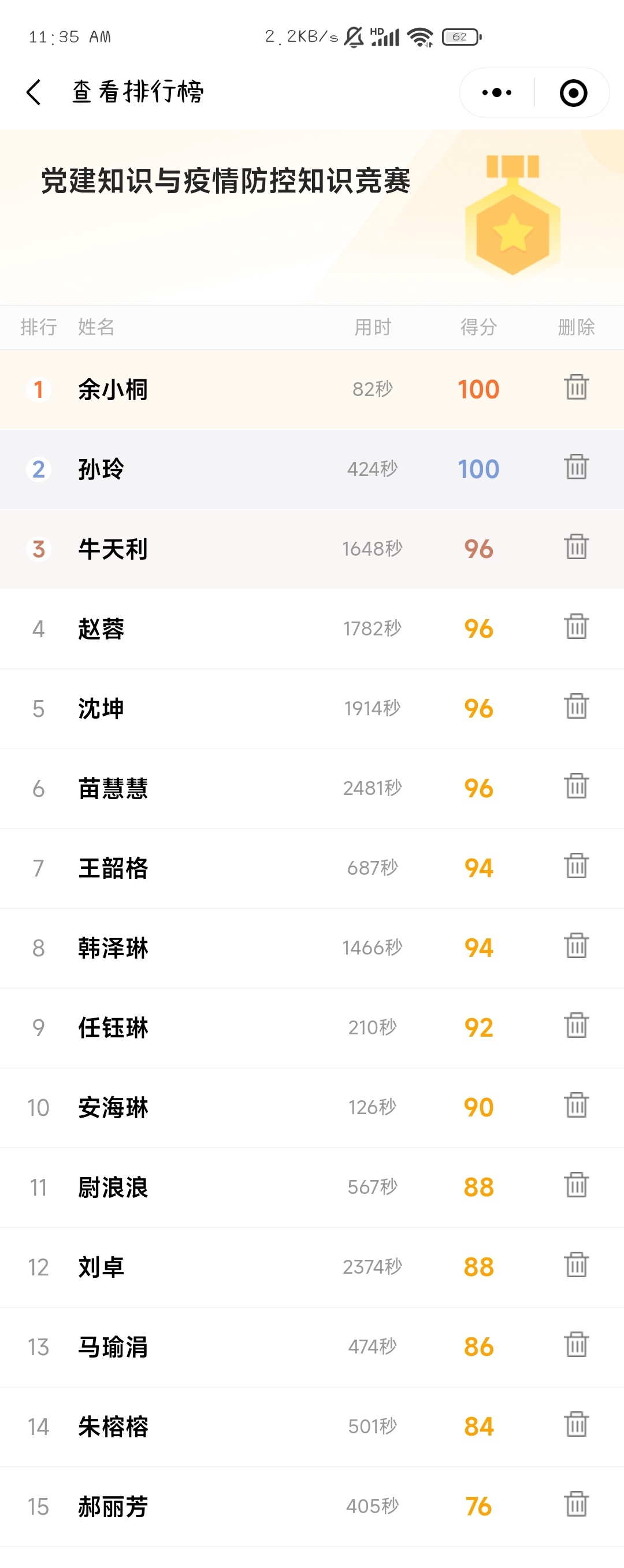Delete 孙玲's ranking entry

(576, 468)
